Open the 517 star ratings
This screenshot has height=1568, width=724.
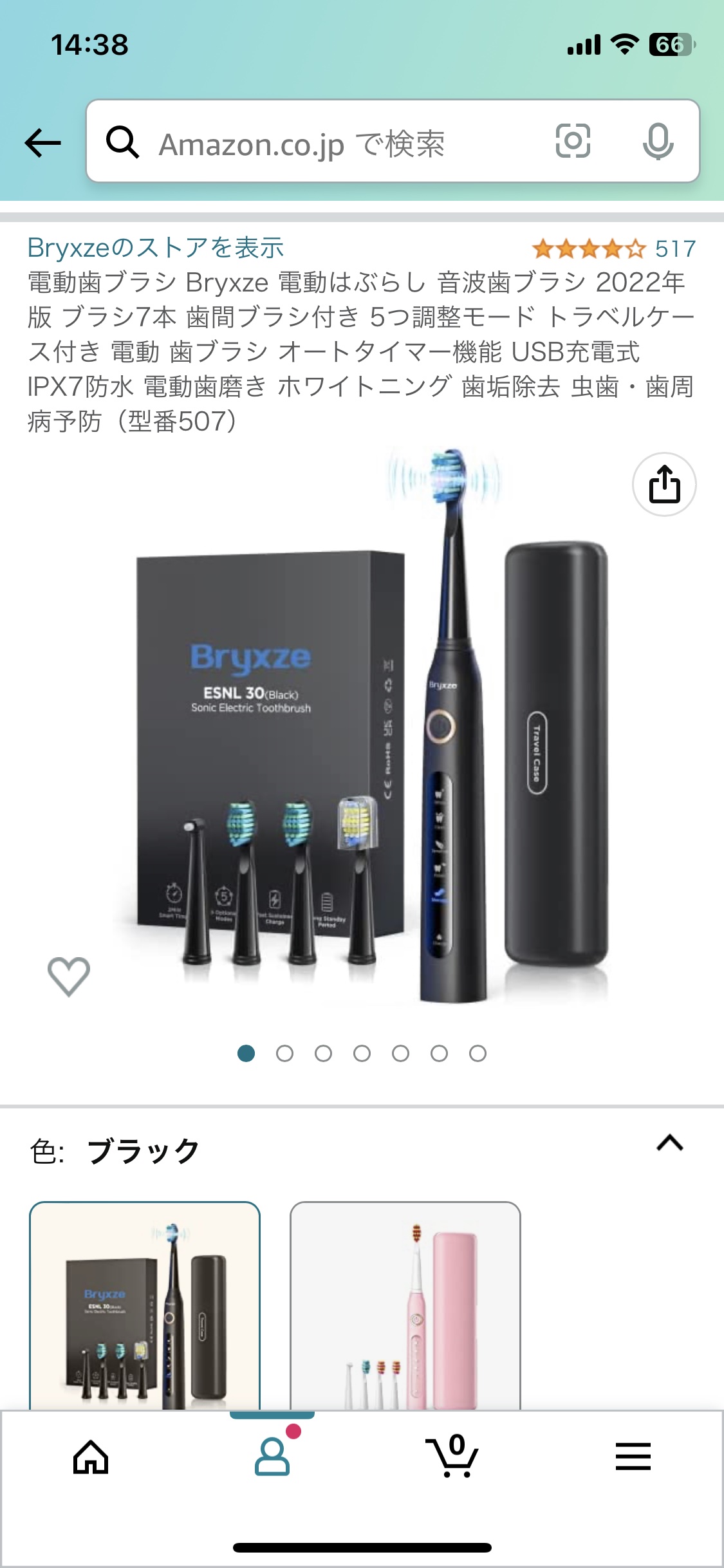[x=613, y=248]
